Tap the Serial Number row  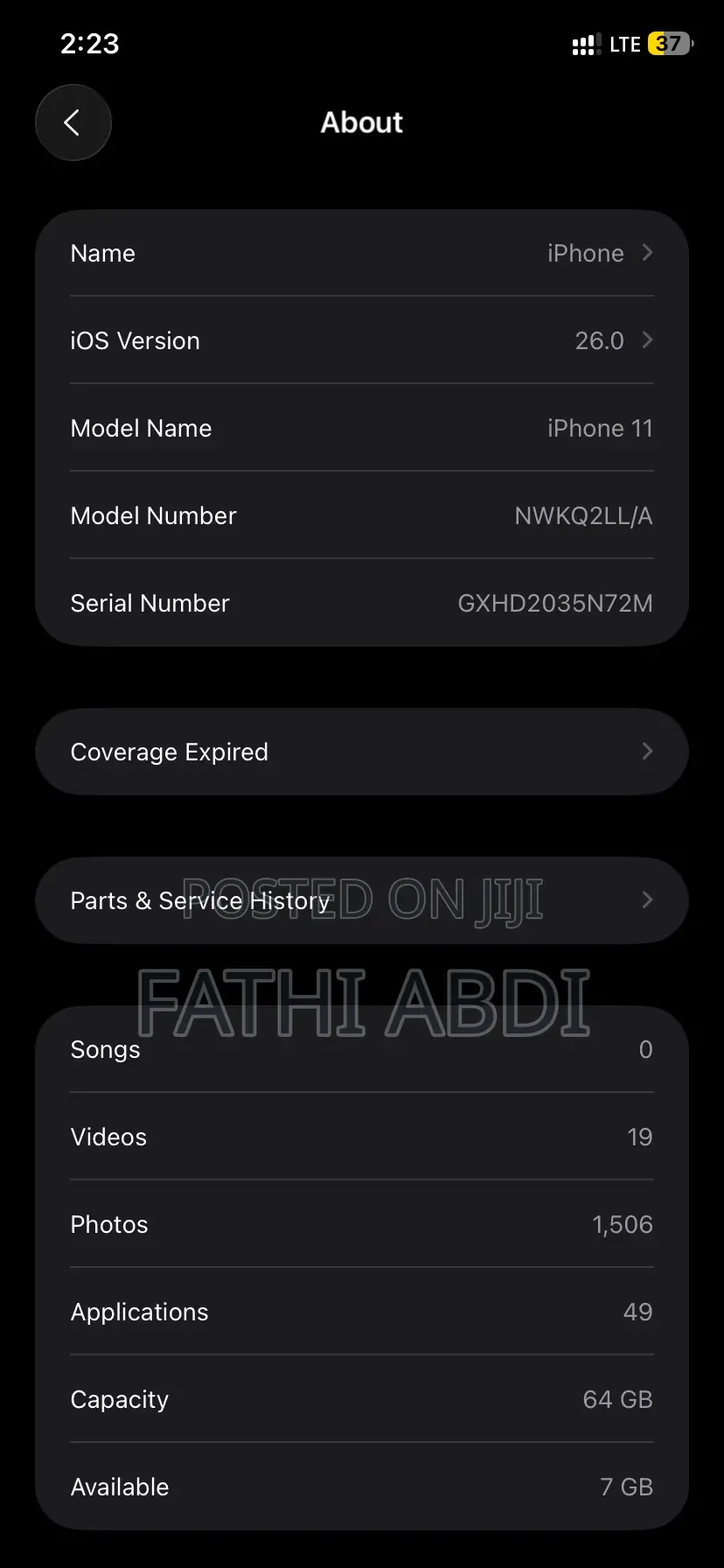(361, 603)
